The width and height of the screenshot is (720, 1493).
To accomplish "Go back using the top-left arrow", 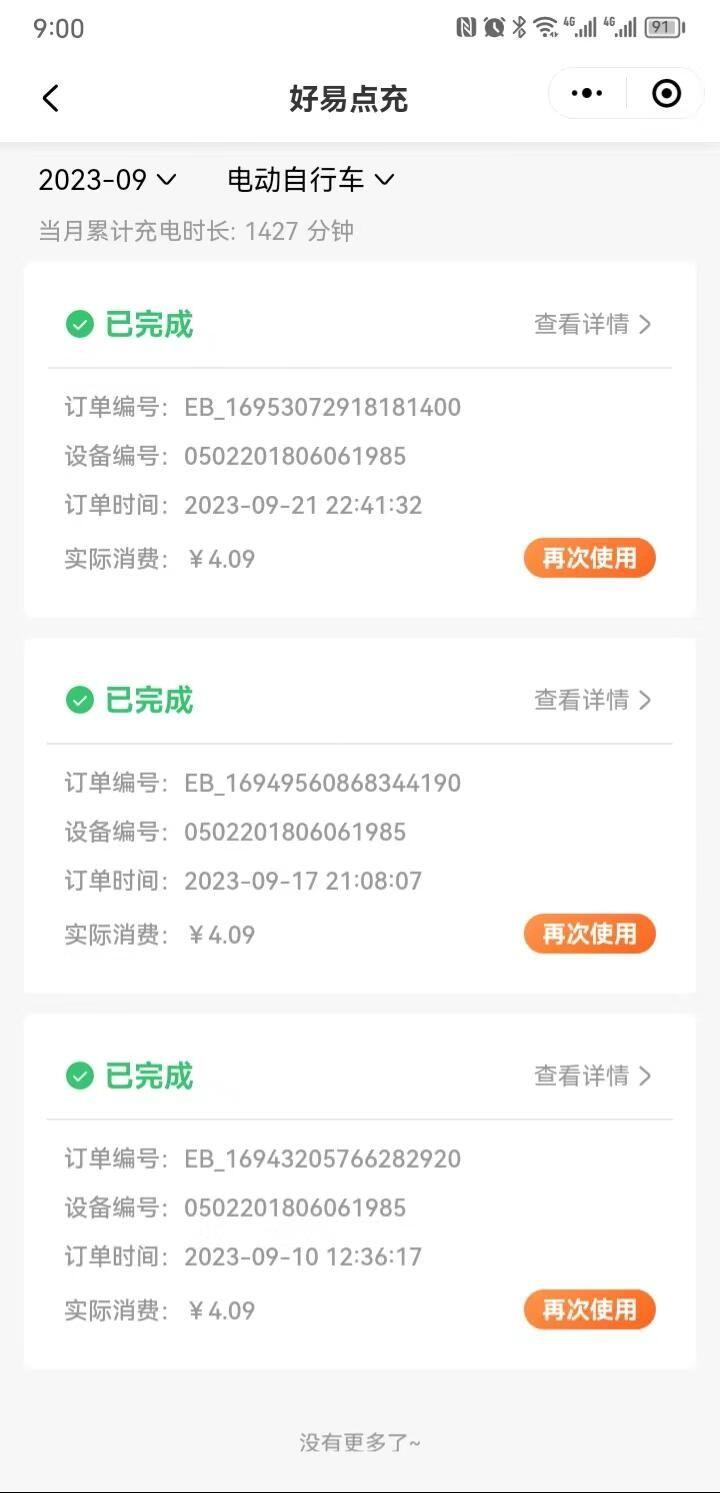I will click(x=50, y=97).
